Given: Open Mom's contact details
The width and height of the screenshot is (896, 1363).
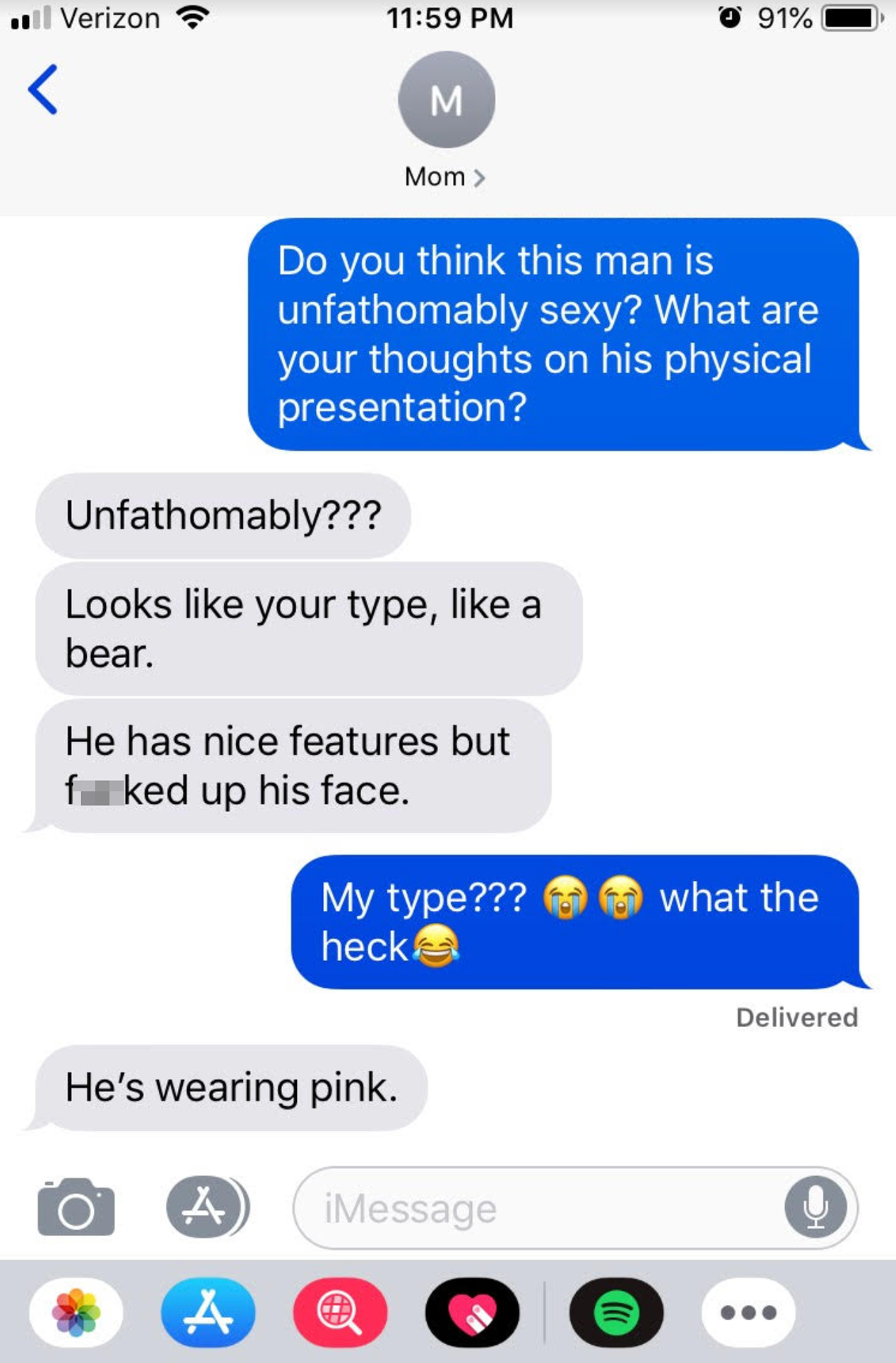Looking at the screenshot, I should (x=446, y=121).
